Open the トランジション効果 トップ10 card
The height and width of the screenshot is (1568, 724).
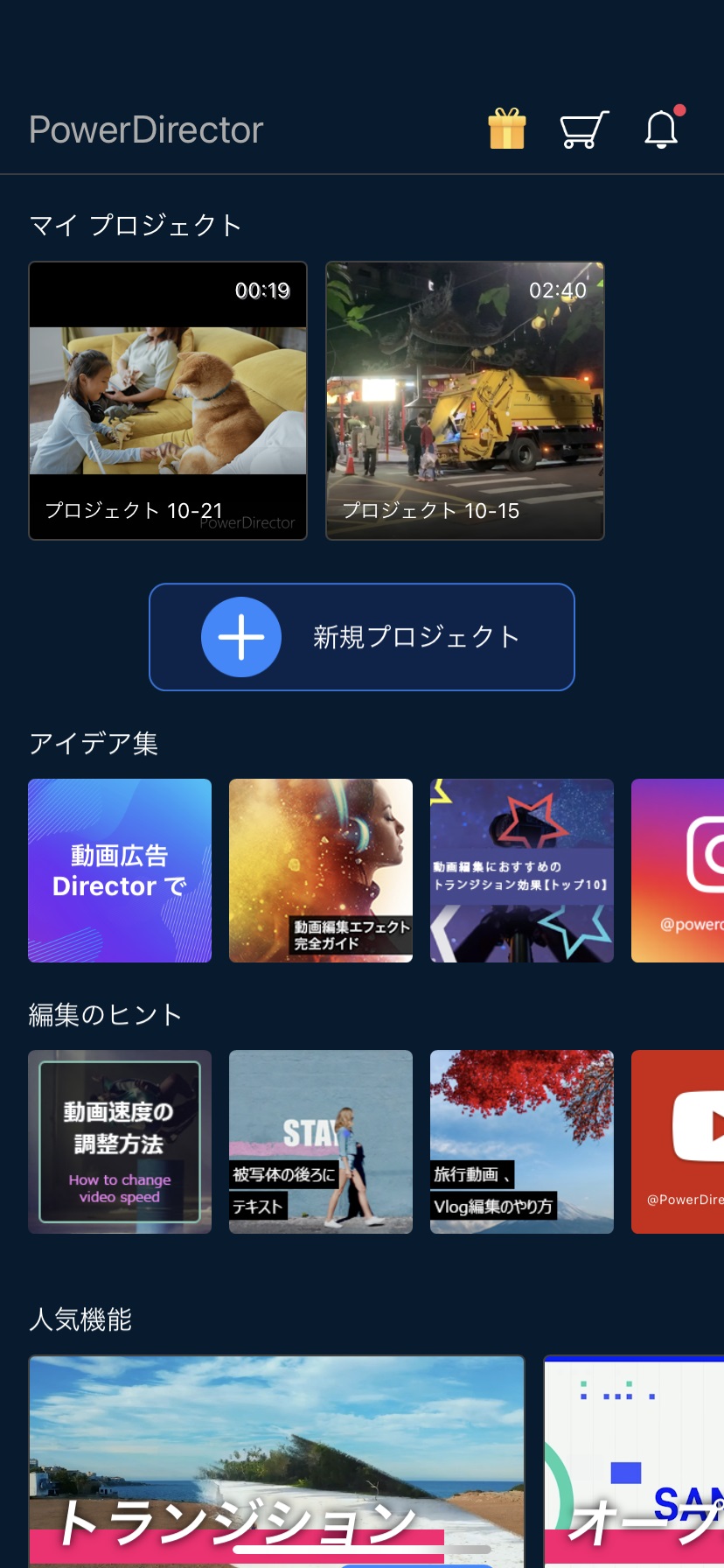[522, 871]
